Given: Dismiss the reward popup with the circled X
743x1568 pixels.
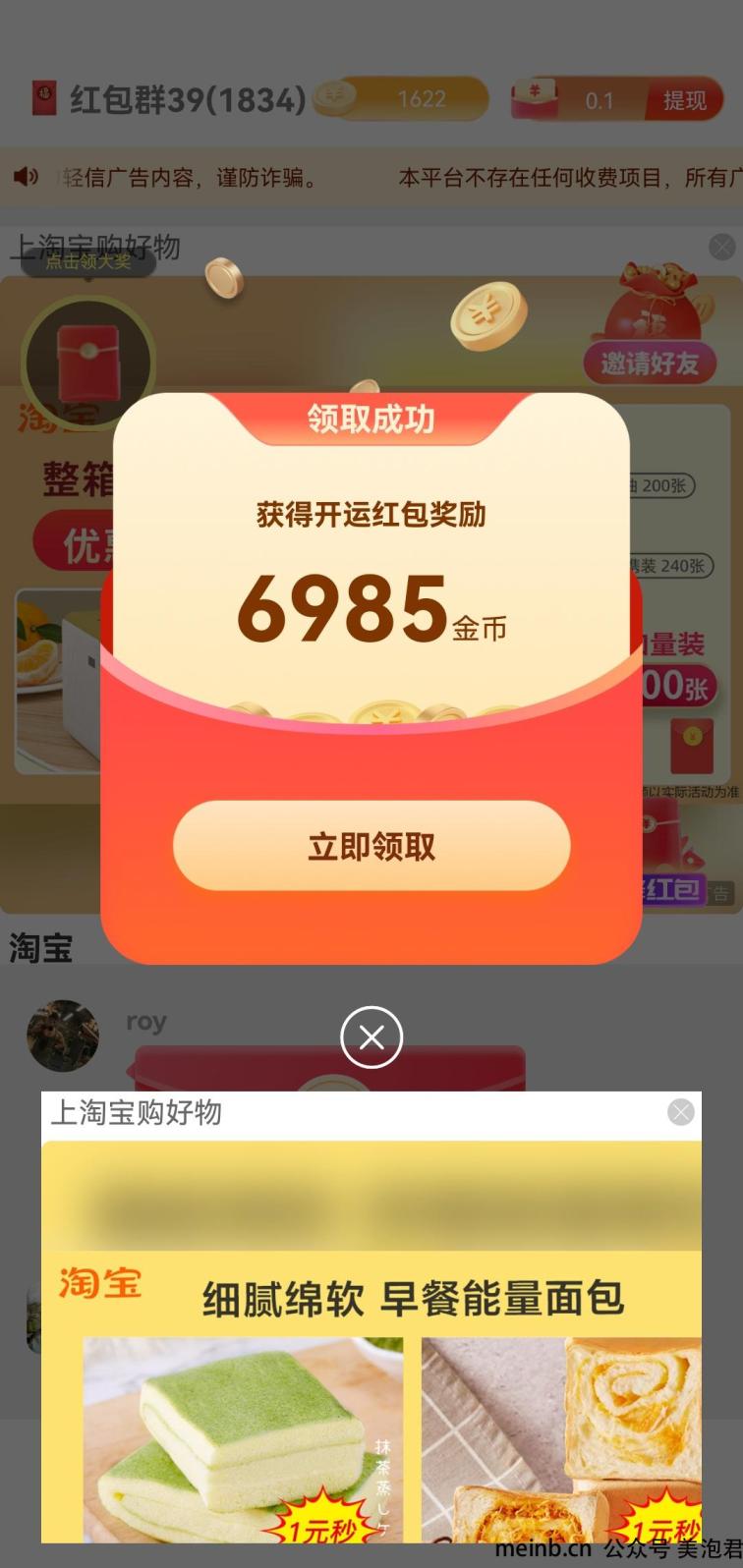Looking at the screenshot, I should 371,1036.
